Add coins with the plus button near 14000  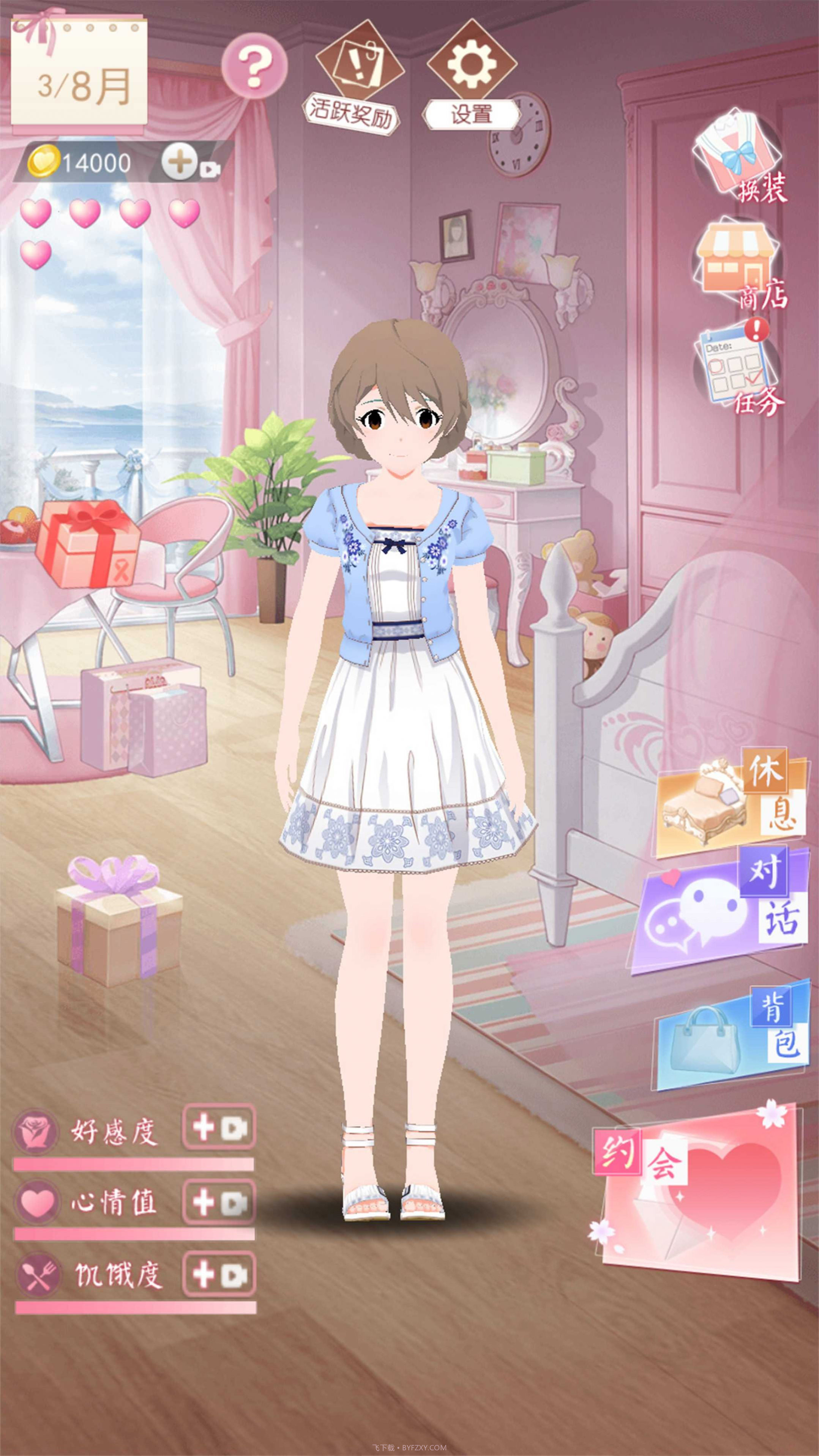click(x=180, y=161)
